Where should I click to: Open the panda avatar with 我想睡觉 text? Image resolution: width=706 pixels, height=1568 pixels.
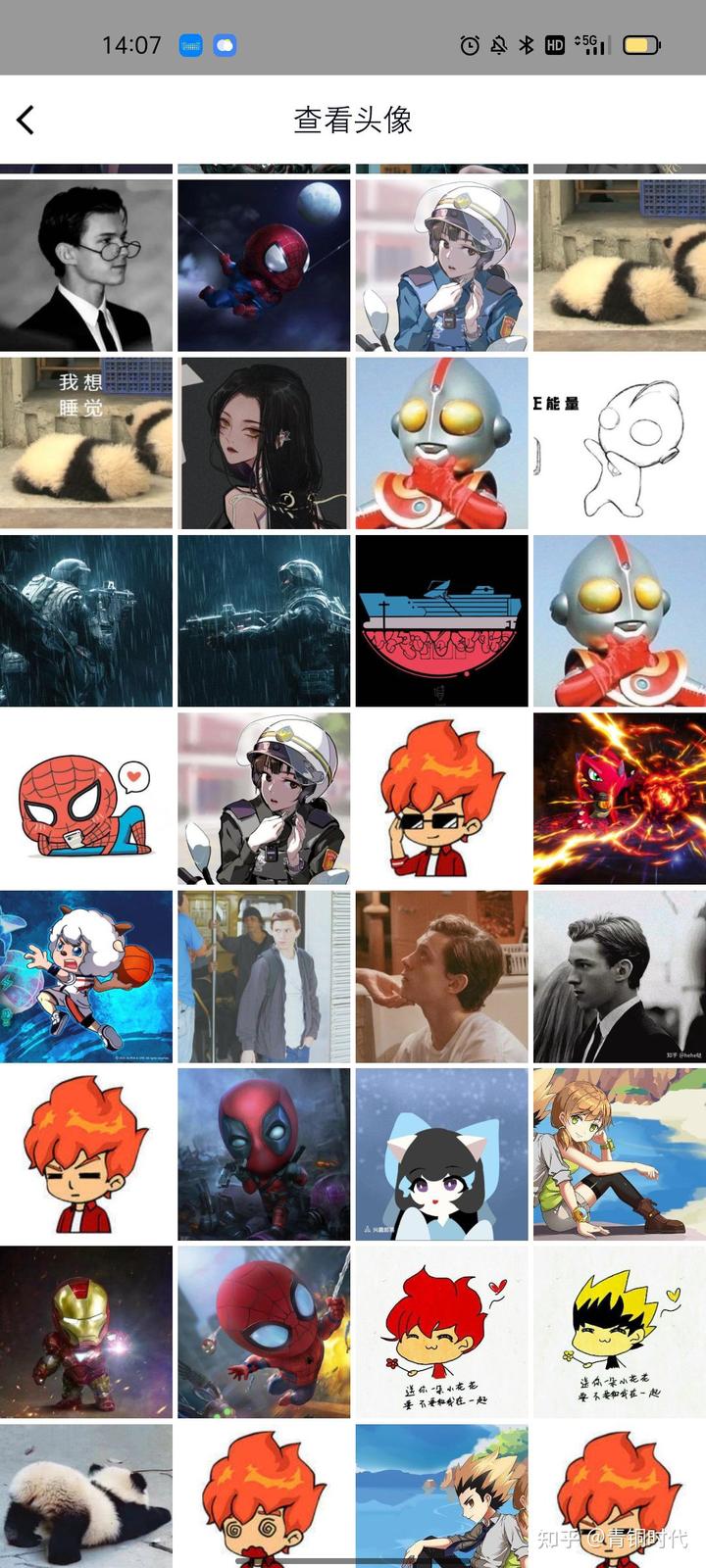(86, 443)
